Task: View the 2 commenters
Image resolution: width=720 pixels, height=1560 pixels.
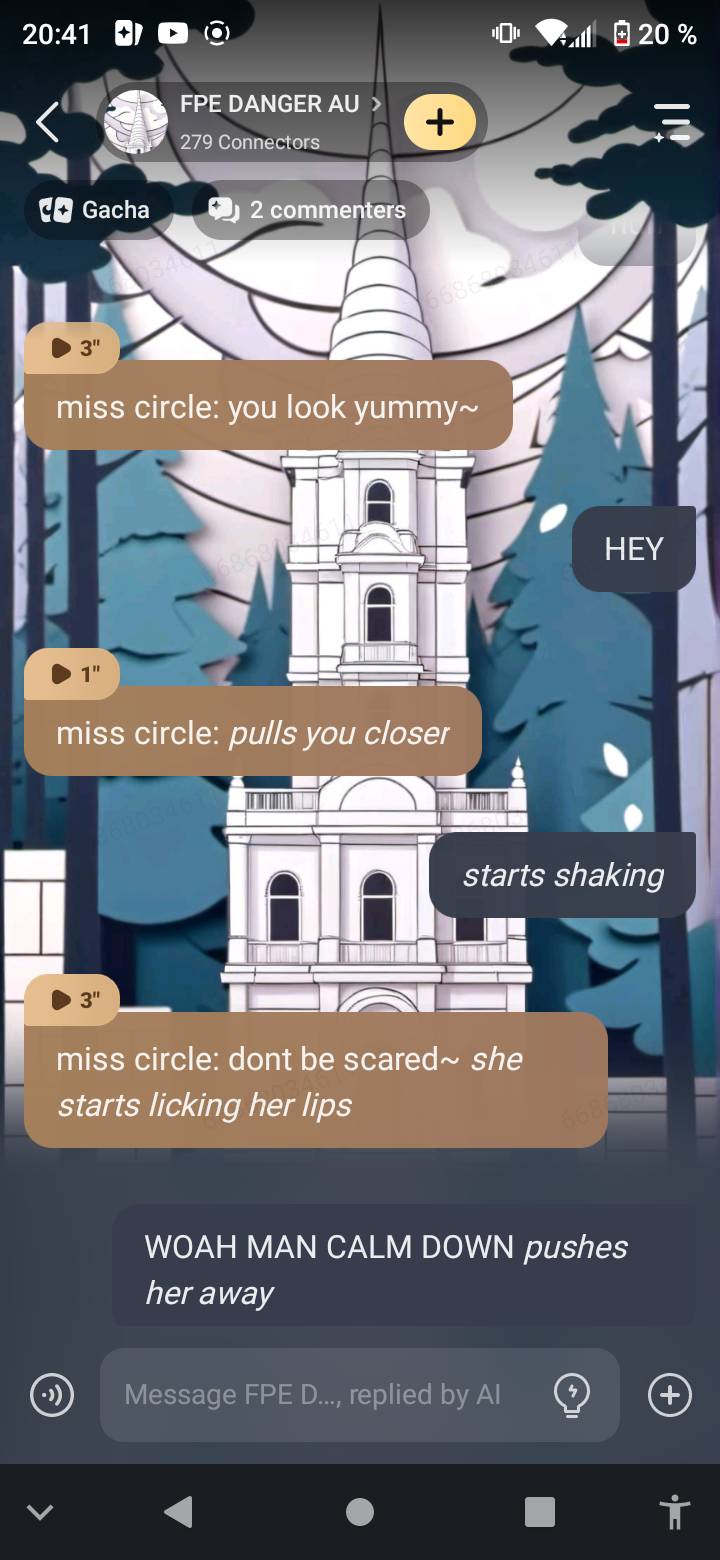Action: point(310,210)
